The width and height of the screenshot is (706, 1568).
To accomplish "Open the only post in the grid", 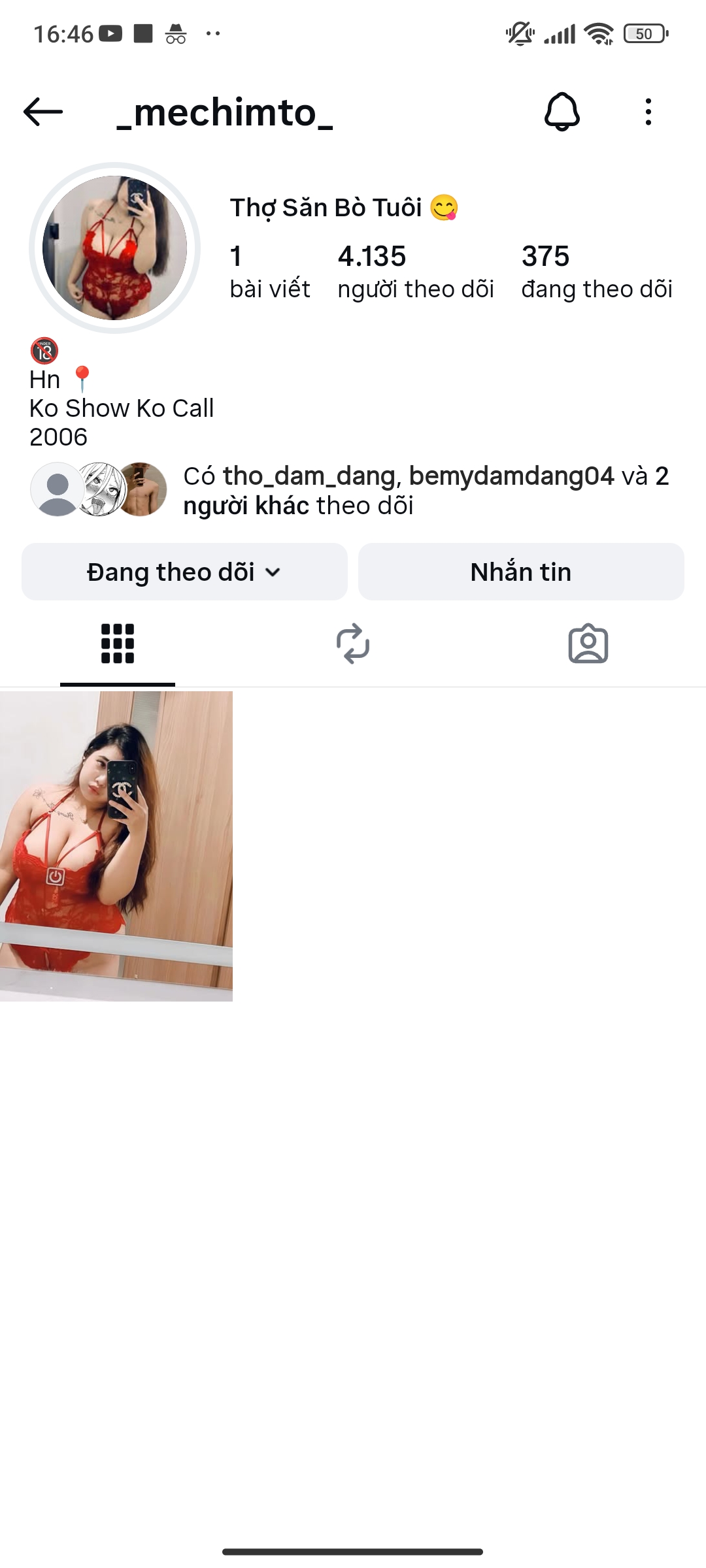I will [116, 846].
